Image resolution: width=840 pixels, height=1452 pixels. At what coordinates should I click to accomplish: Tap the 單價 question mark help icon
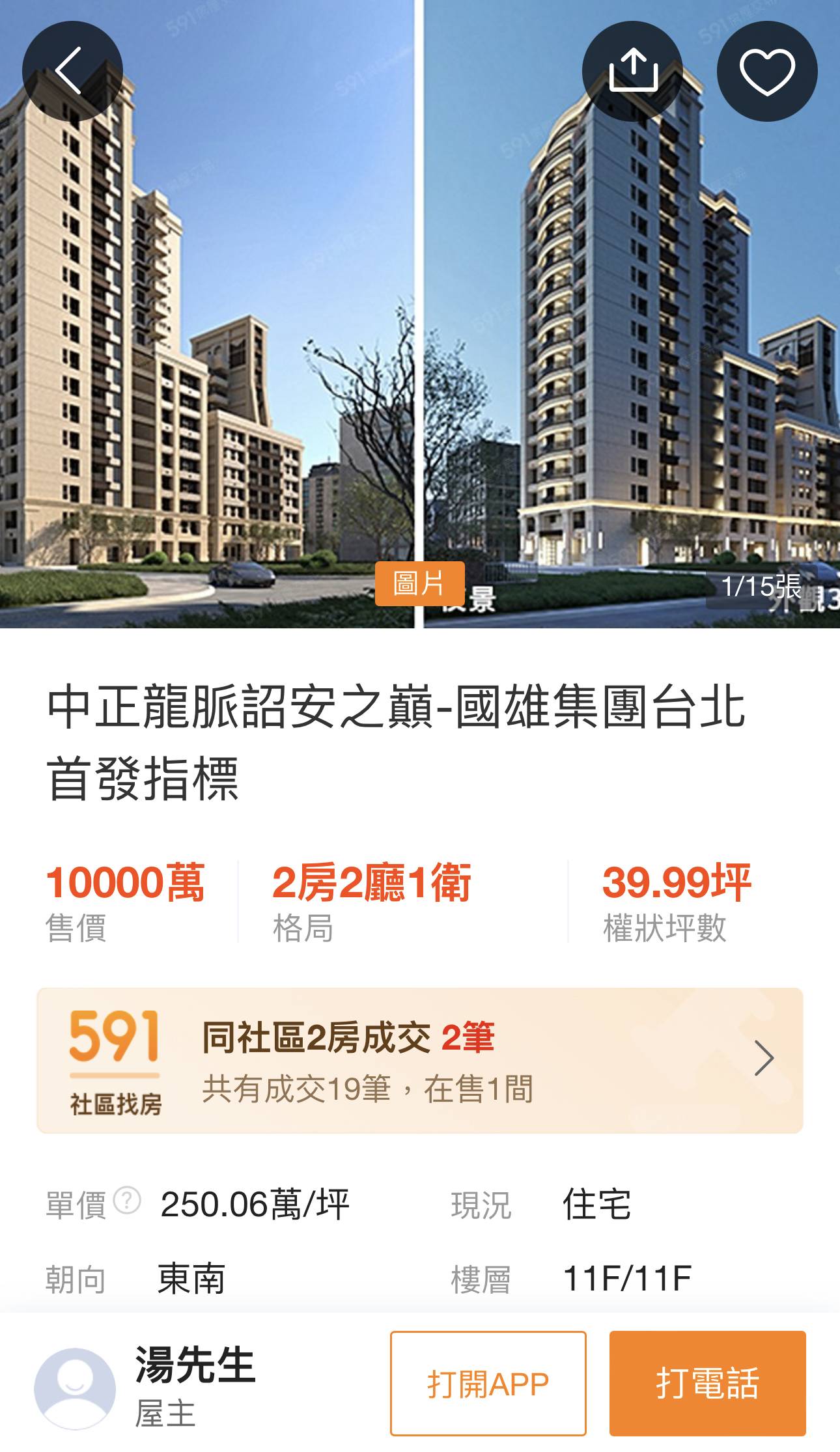click(127, 1201)
